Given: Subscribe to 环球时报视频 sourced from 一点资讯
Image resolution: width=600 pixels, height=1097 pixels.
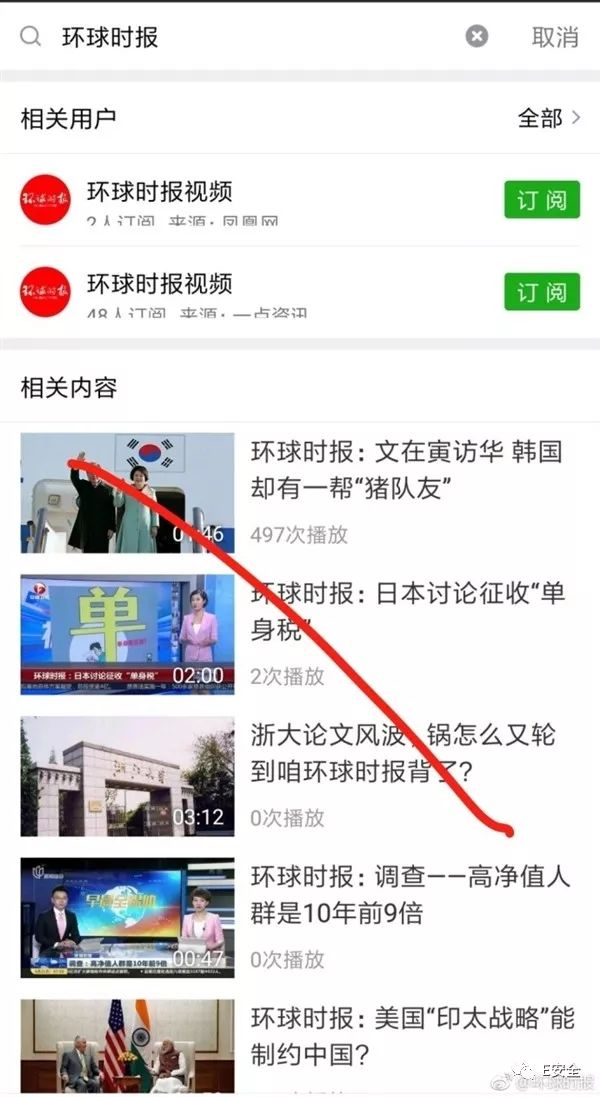Looking at the screenshot, I should coord(541,292).
